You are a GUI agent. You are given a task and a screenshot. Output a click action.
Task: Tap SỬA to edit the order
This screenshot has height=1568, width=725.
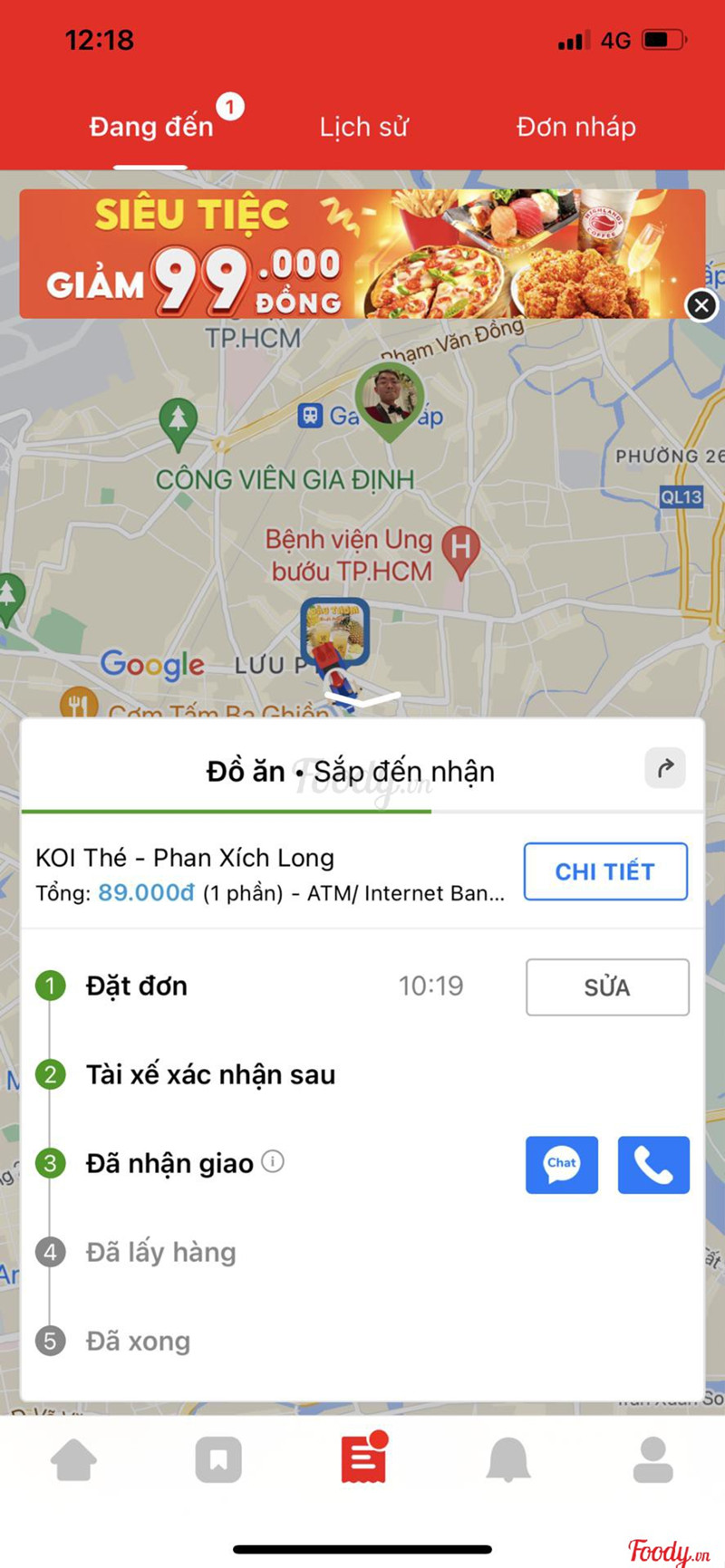(607, 986)
